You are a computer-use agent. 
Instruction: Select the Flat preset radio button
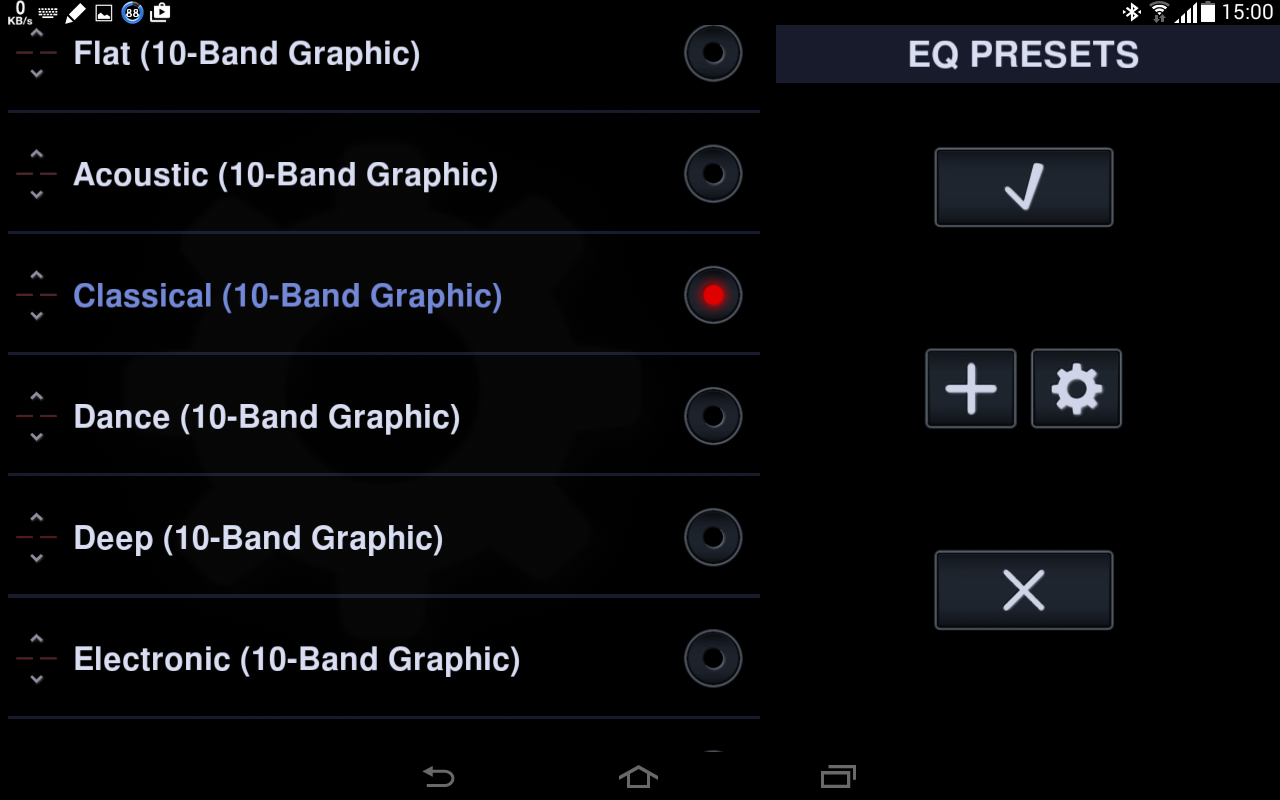[713, 53]
